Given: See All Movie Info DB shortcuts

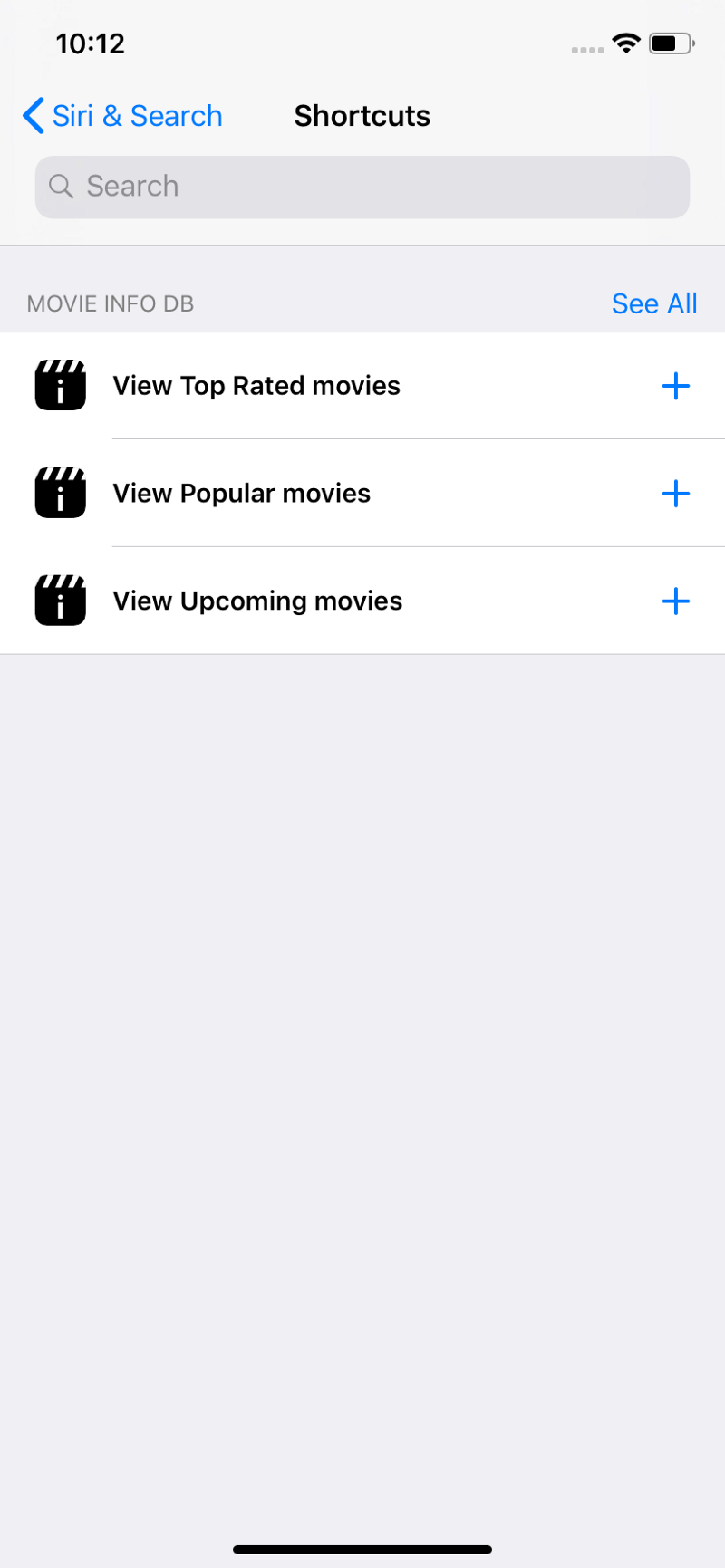Looking at the screenshot, I should (653, 303).
